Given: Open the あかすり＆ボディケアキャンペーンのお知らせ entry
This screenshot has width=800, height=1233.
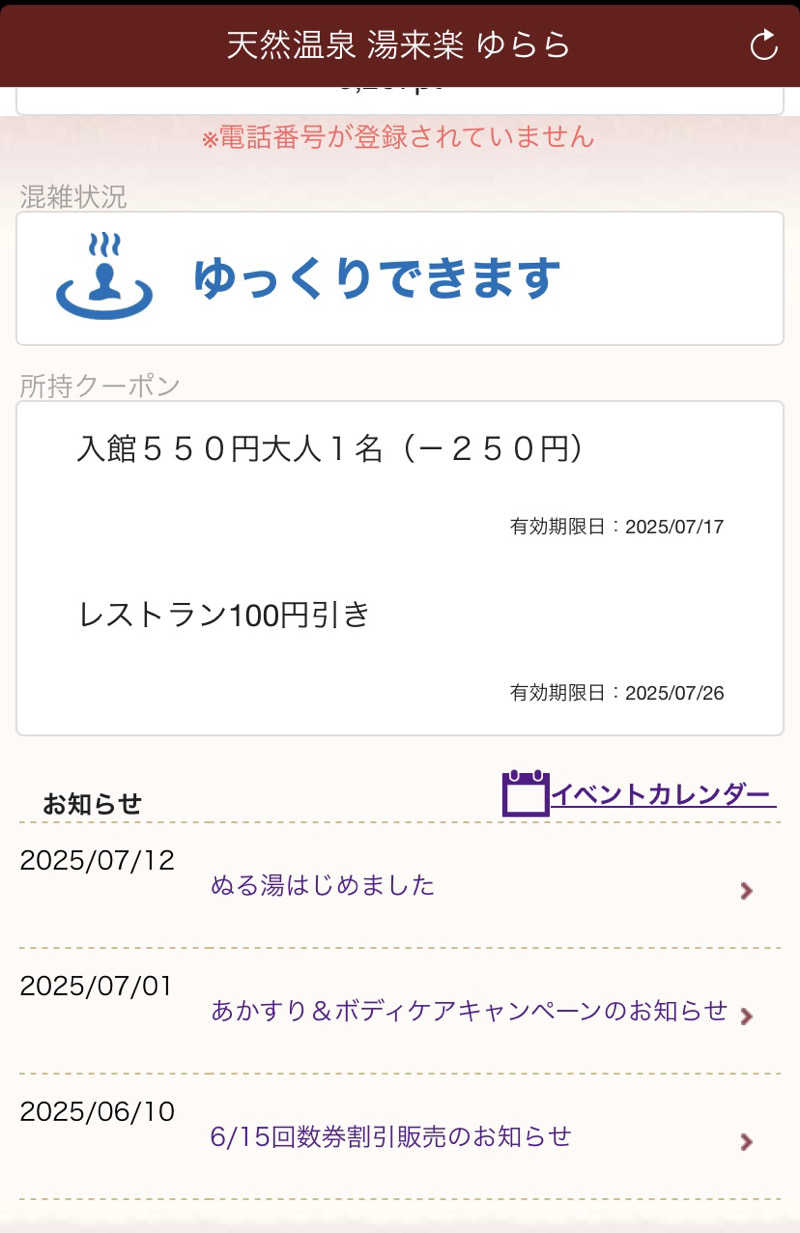Looking at the screenshot, I should [x=470, y=1012].
